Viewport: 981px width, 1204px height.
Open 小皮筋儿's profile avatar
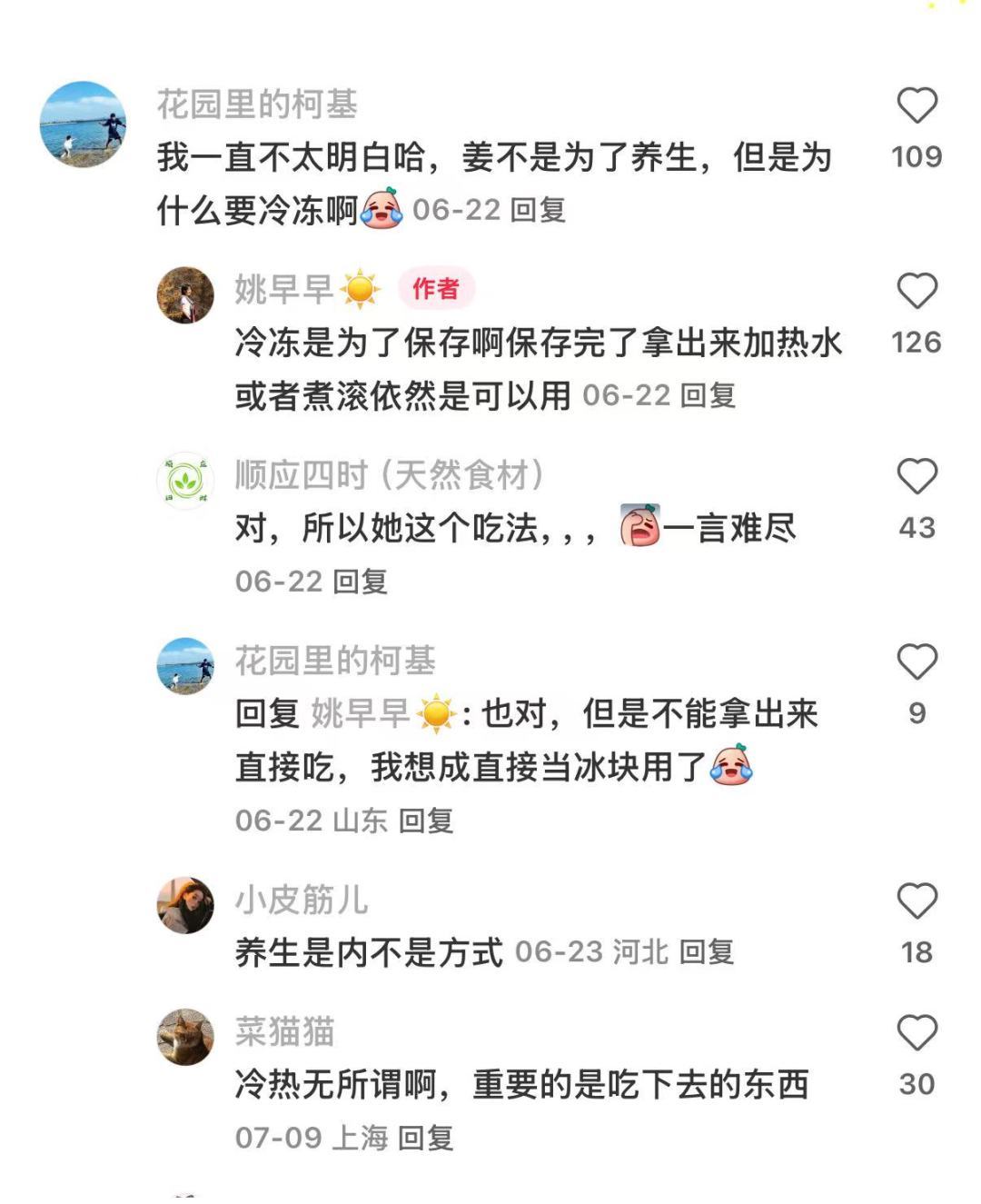[185, 905]
